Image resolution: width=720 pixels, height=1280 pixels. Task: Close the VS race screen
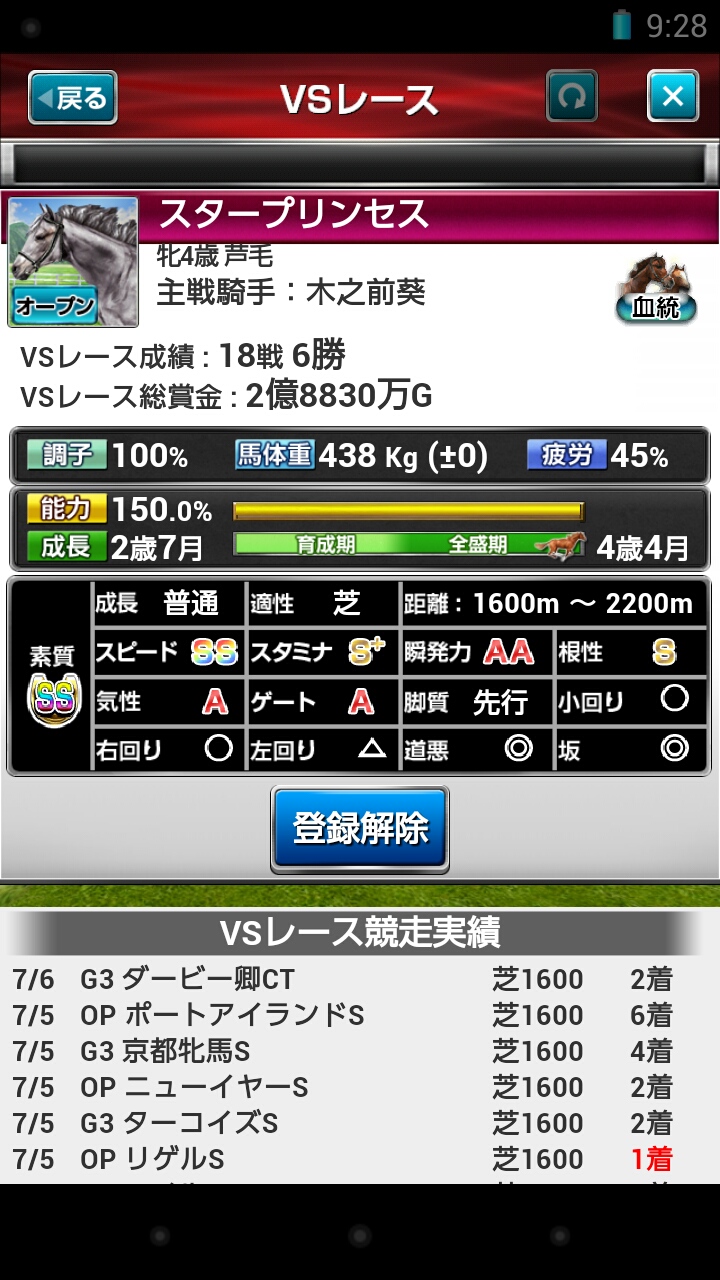click(672, 97)
